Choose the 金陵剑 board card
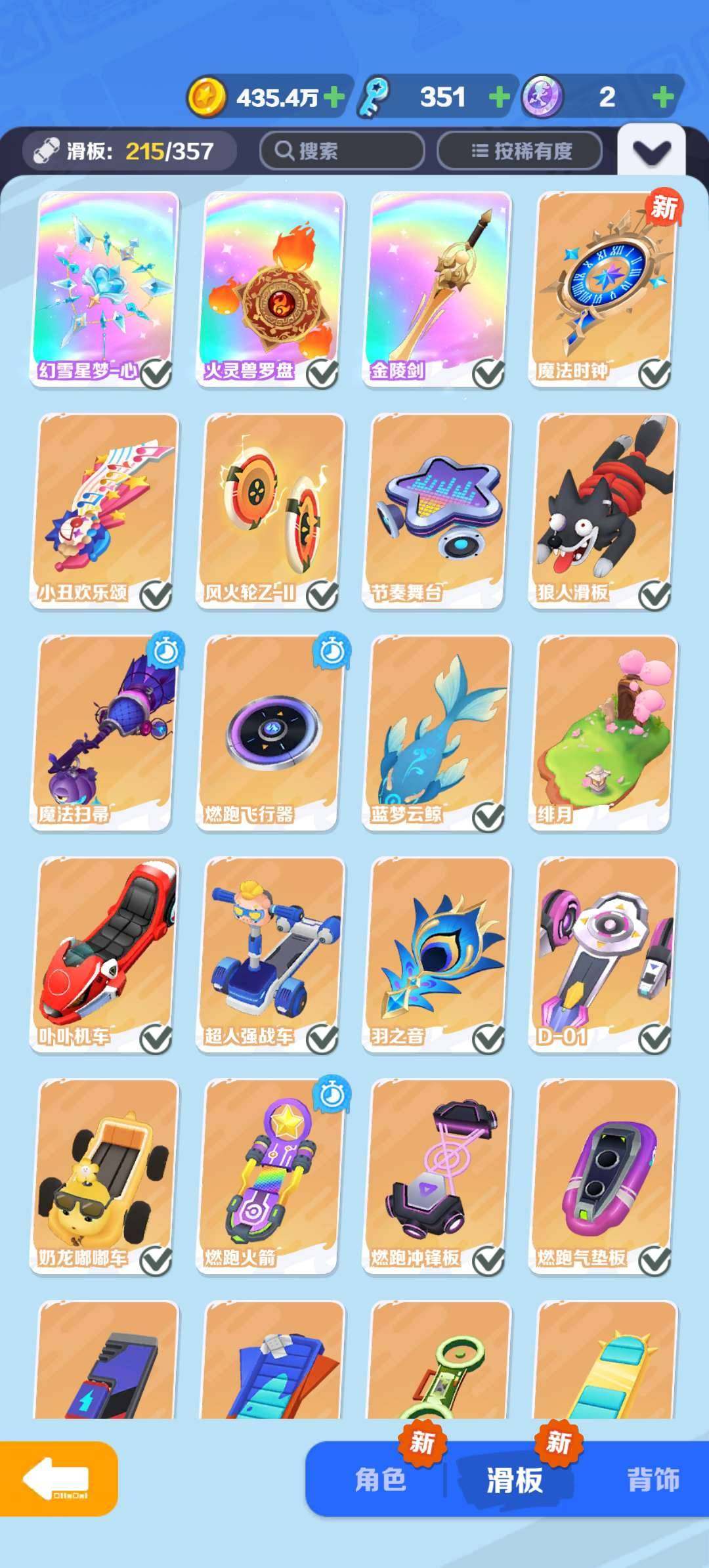 [x=437, y=288]
